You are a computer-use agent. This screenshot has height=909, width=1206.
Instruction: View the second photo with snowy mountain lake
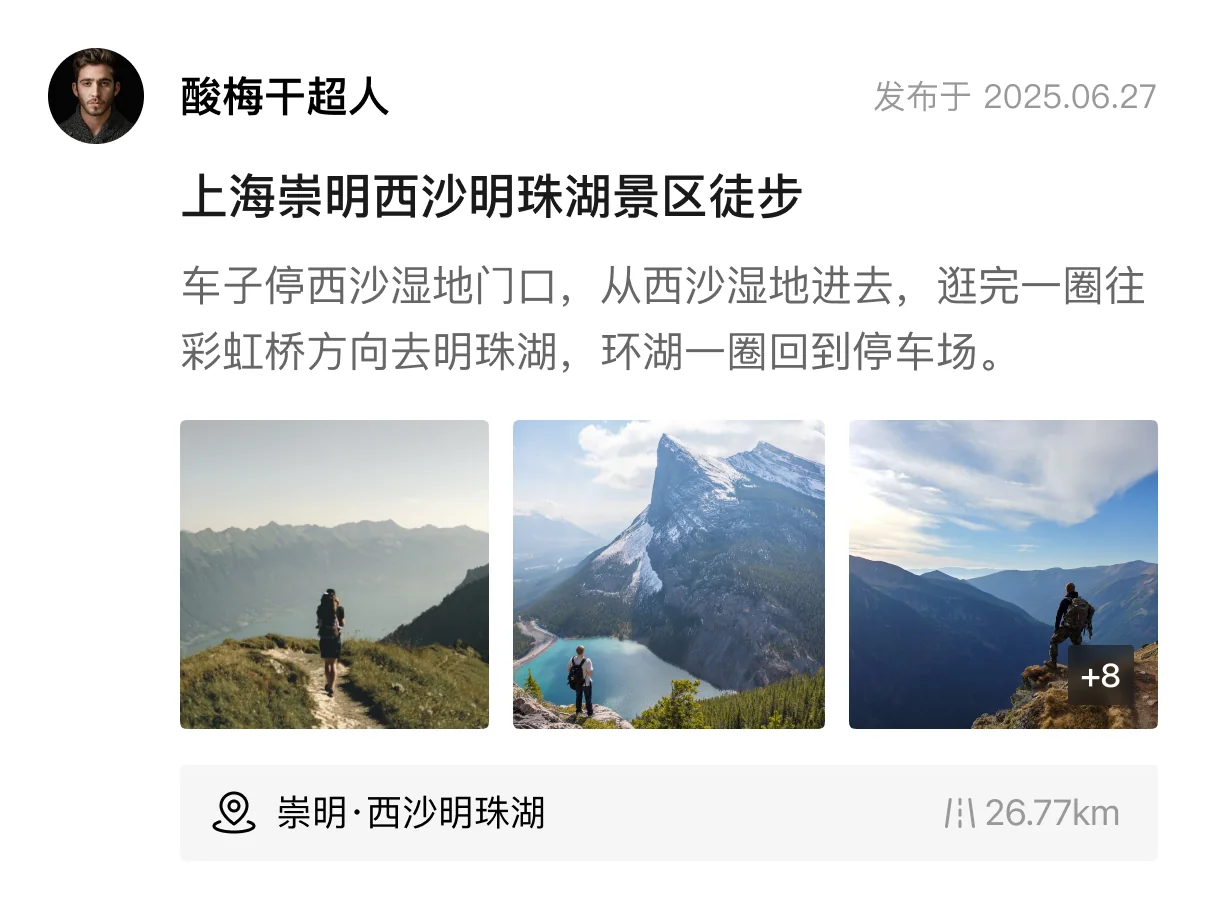pyautogui.click(x=669, y=574)
